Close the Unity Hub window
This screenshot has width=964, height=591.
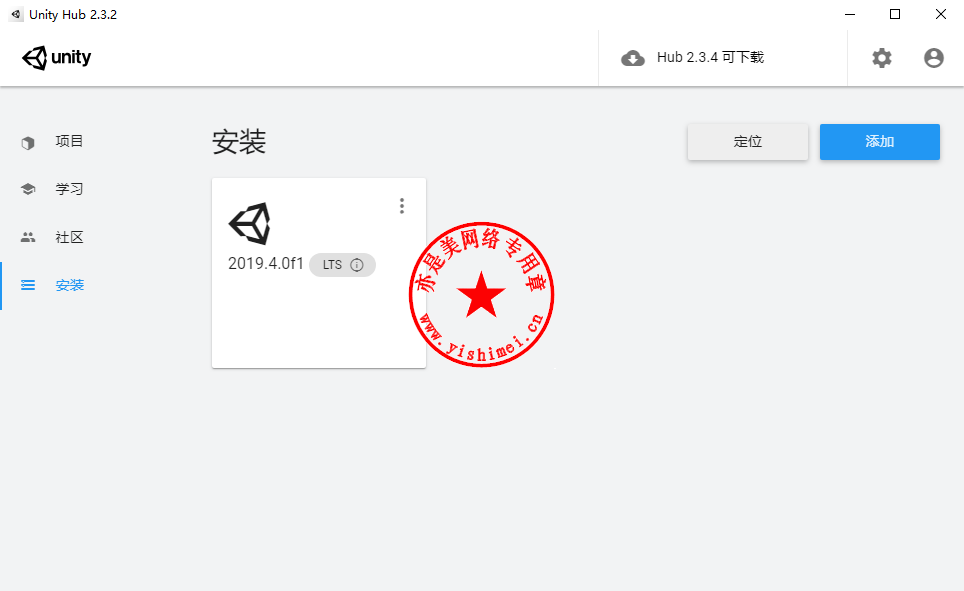(x=940, y=14)
